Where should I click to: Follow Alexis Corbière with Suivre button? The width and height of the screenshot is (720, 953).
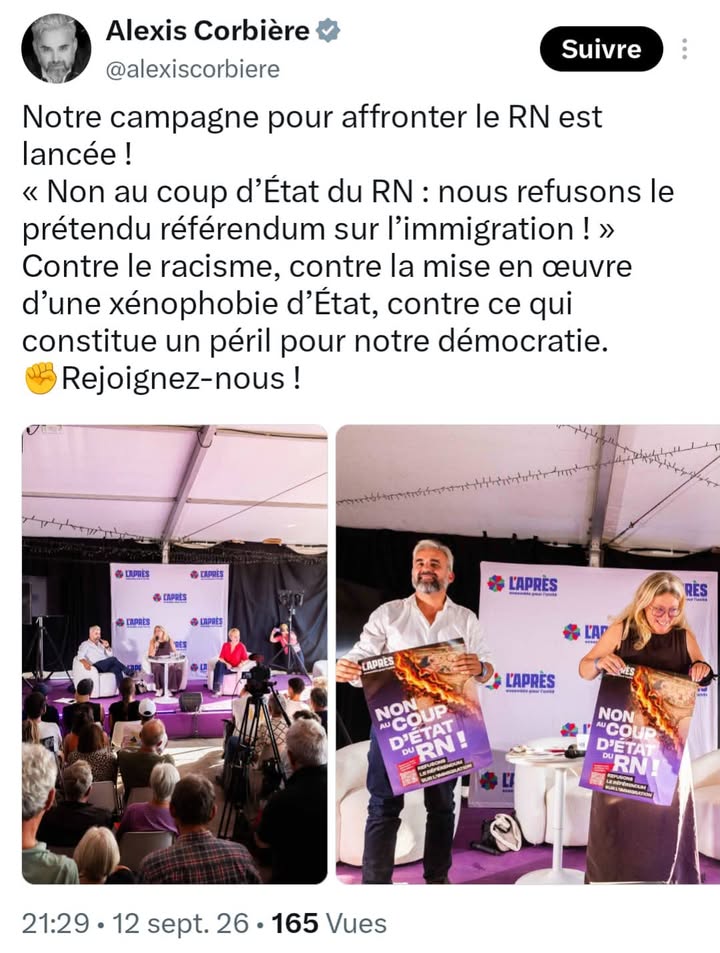[601, 49]
